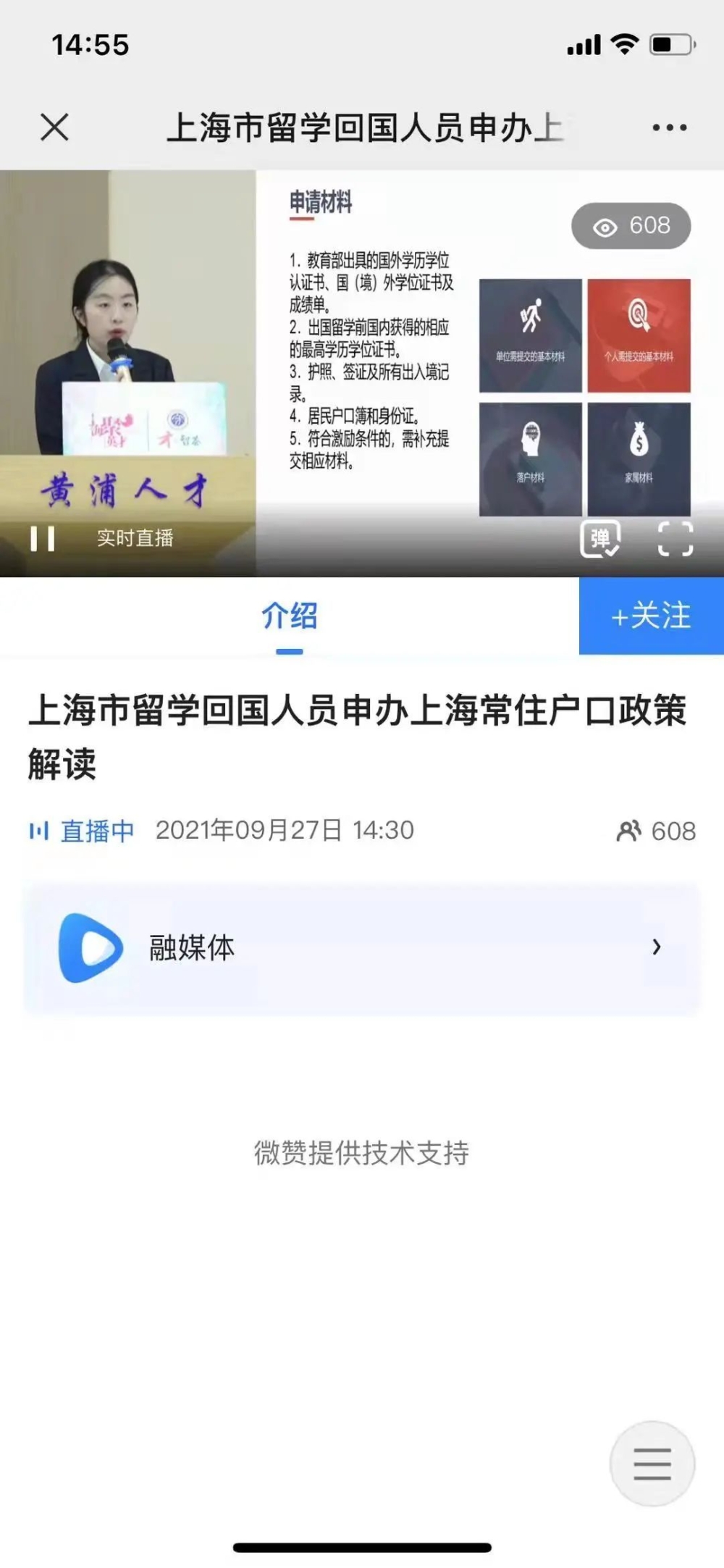Open the three-dot overflow menu
The height and width of the screenshot is (1568, 724).
pos(669,127)
